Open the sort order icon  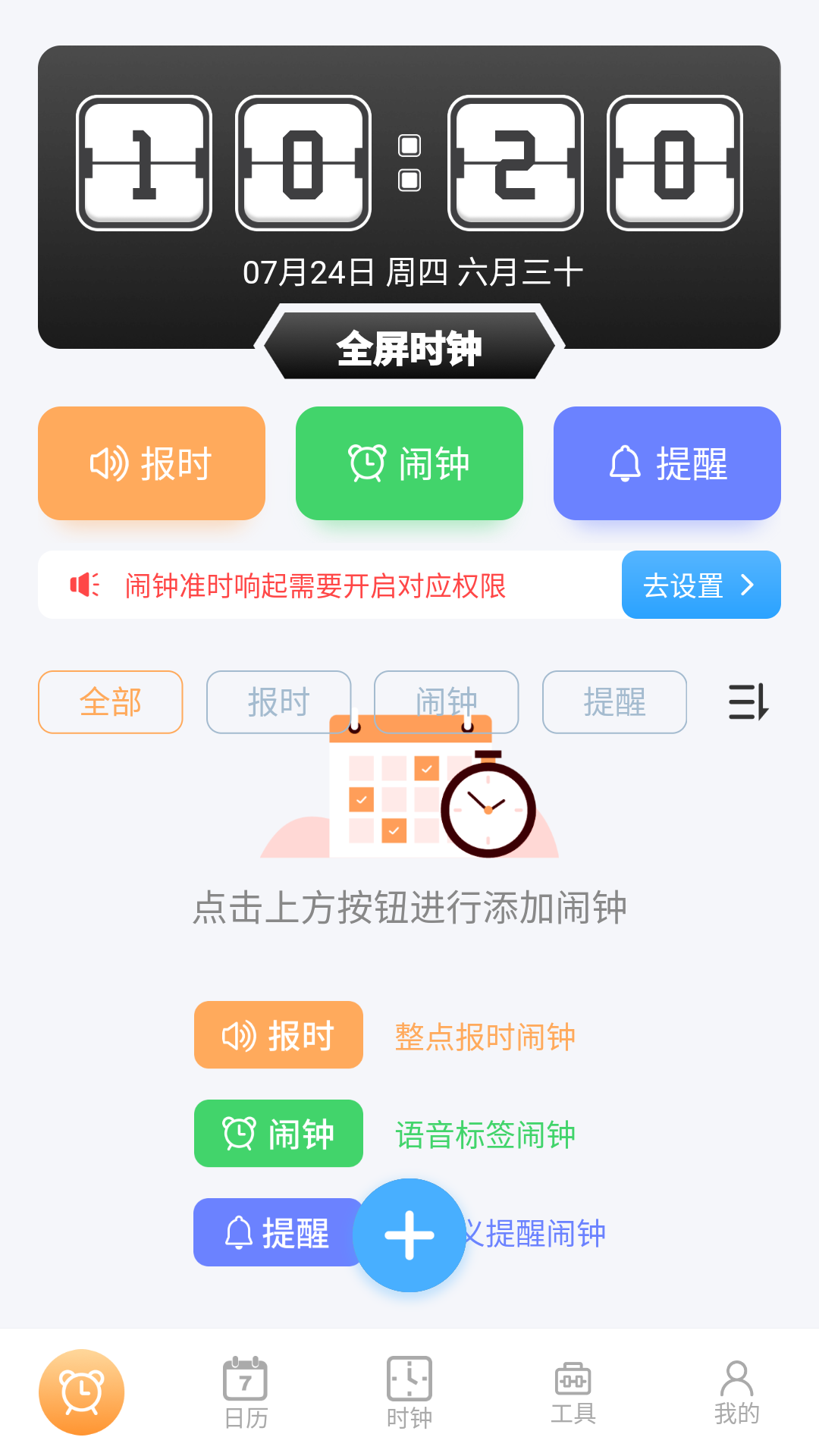tap(748, 702)
